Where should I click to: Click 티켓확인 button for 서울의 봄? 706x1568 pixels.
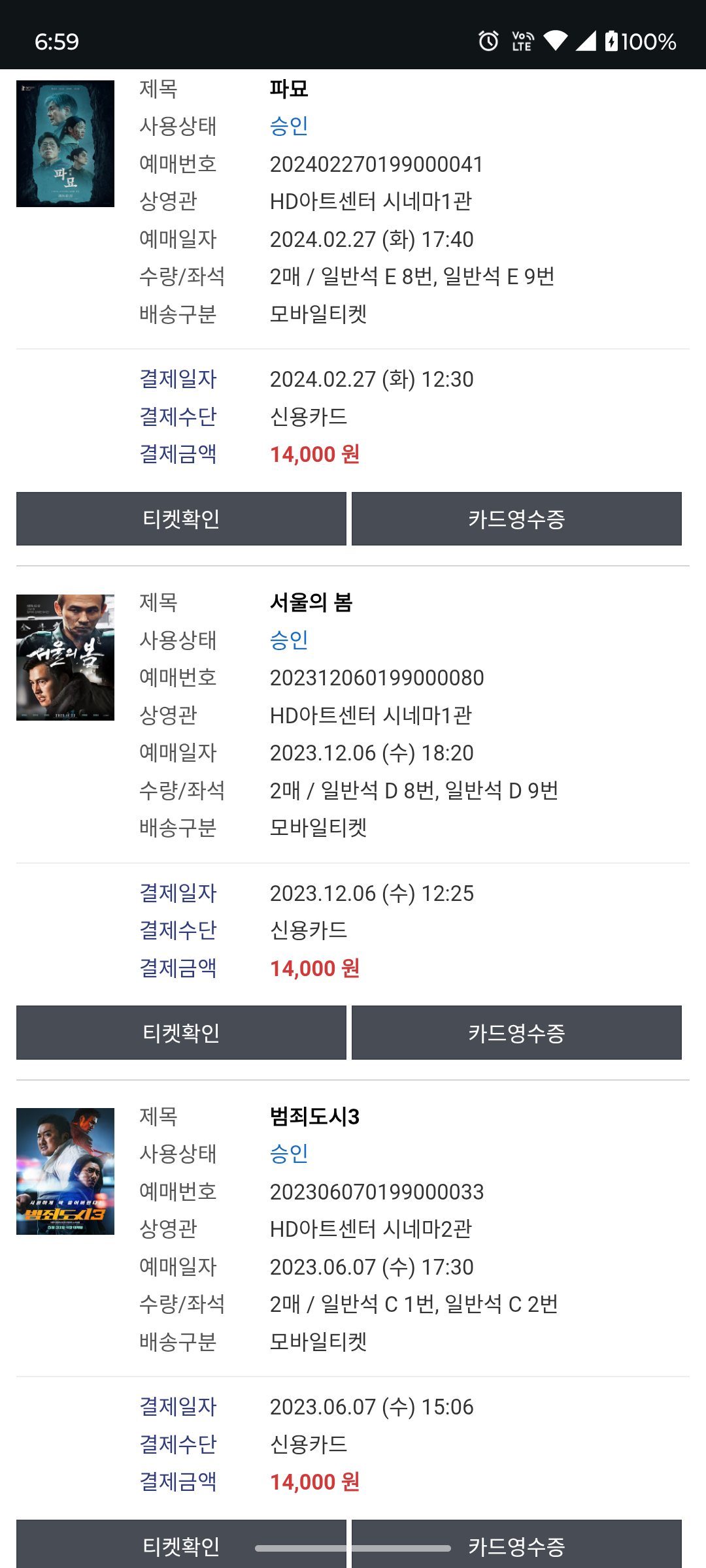pyautogui.click(x=181, y=1032)
